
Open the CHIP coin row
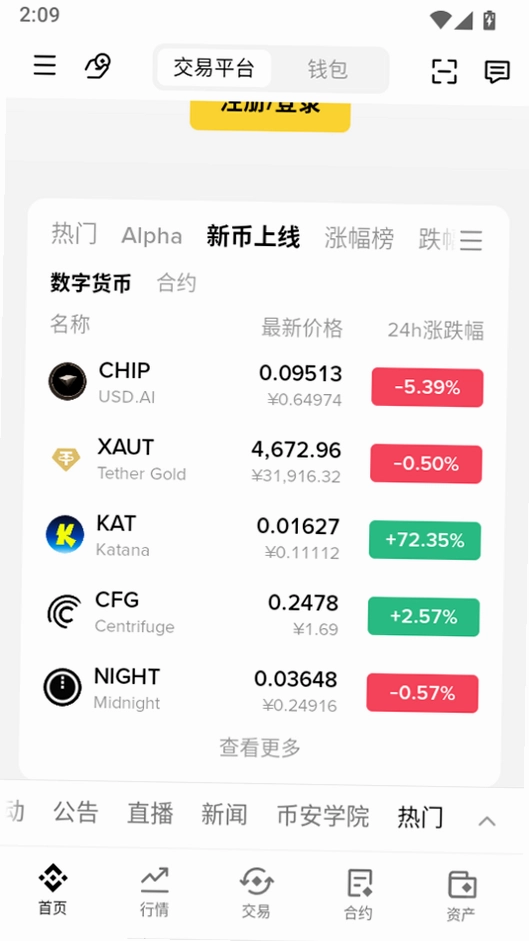click(265, 384)
